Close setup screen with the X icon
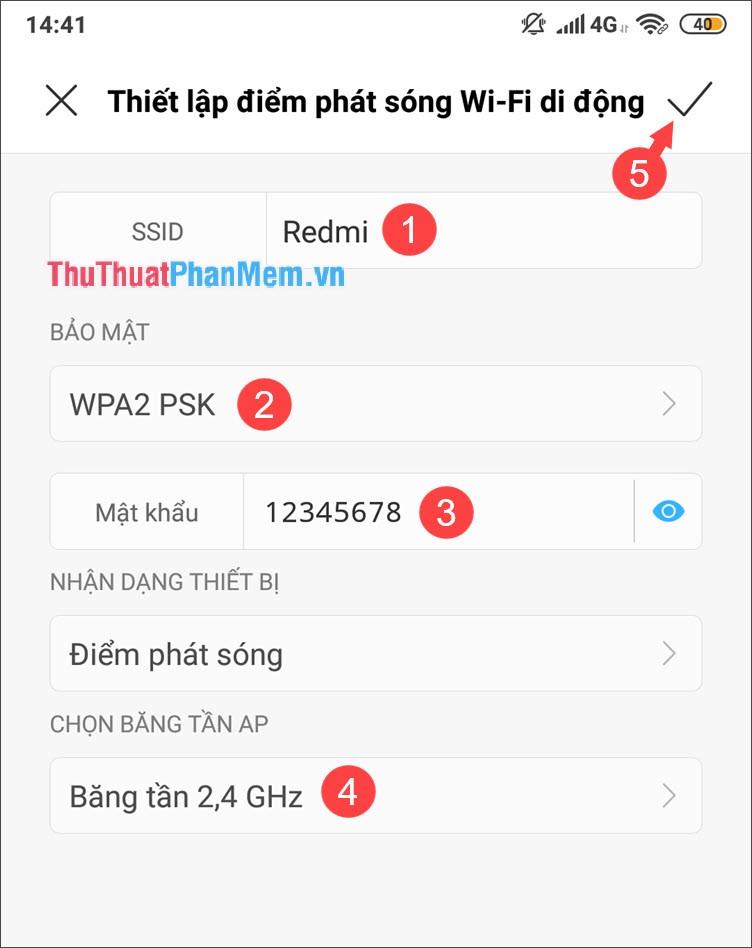Image resolution: width=752 pixels, height=948 pixels. tap(62, 100)
